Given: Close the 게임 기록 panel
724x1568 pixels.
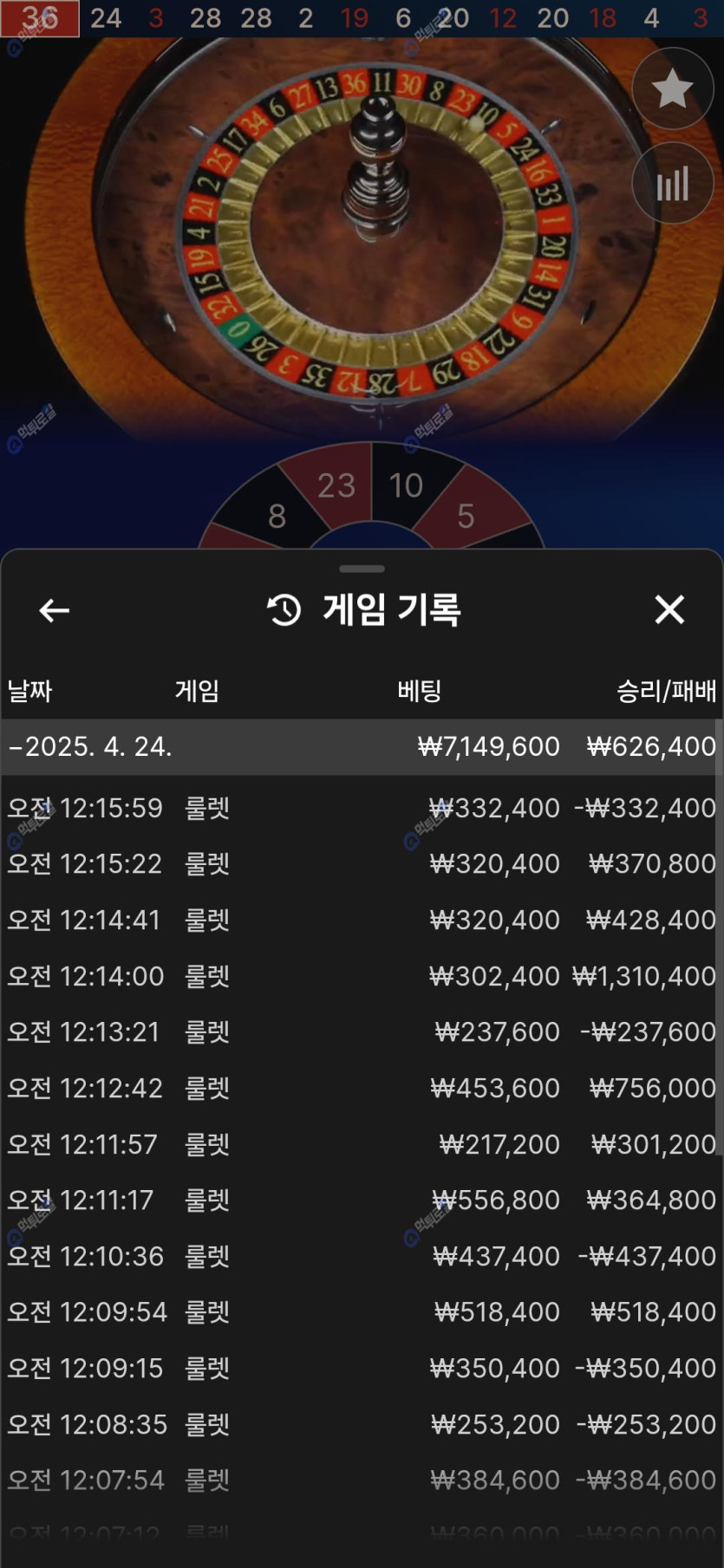Looking at the screenshot, I should tap(669, 610).
